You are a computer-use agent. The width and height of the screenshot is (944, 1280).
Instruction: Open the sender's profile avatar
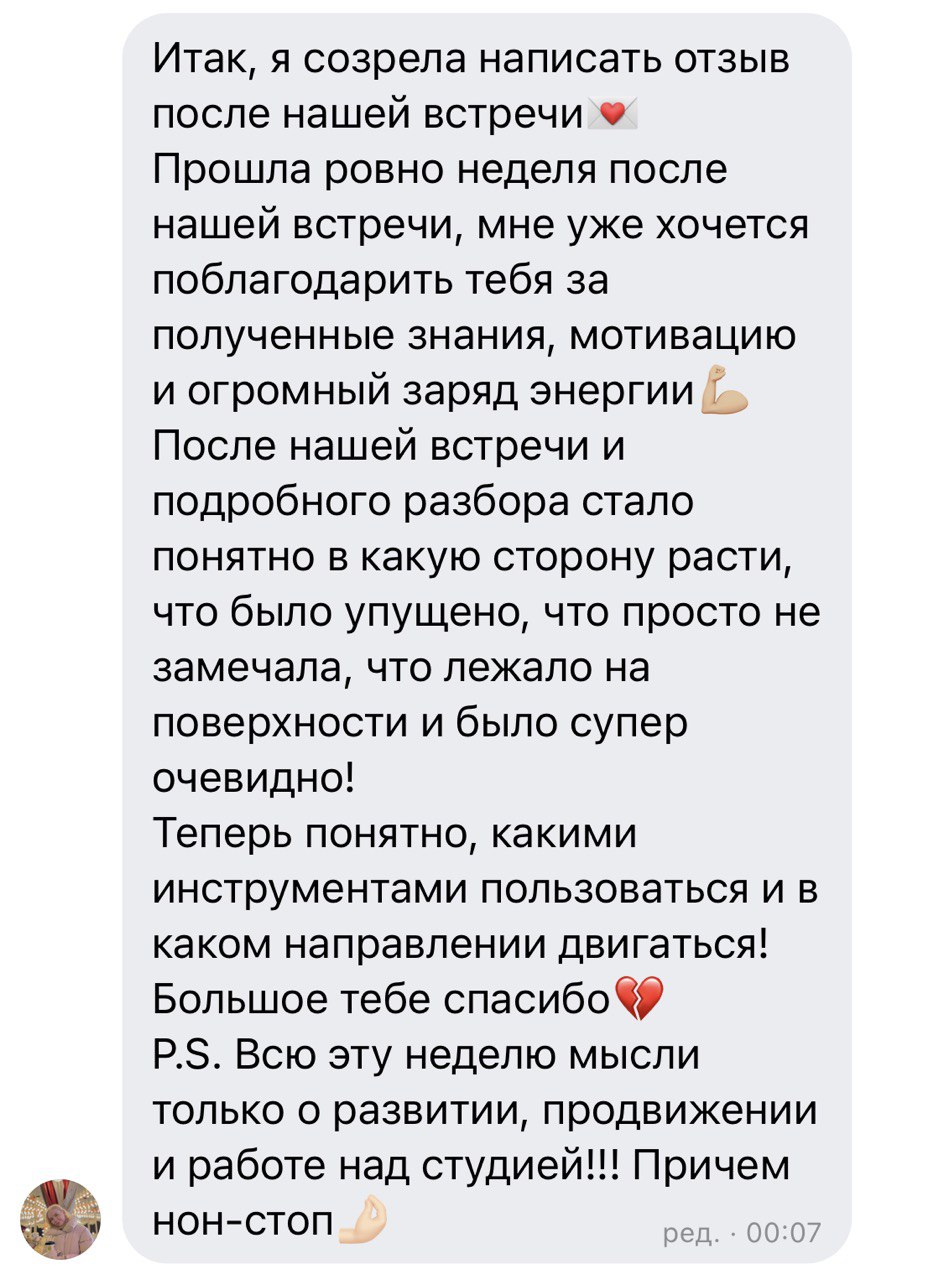coord(62,1218)
